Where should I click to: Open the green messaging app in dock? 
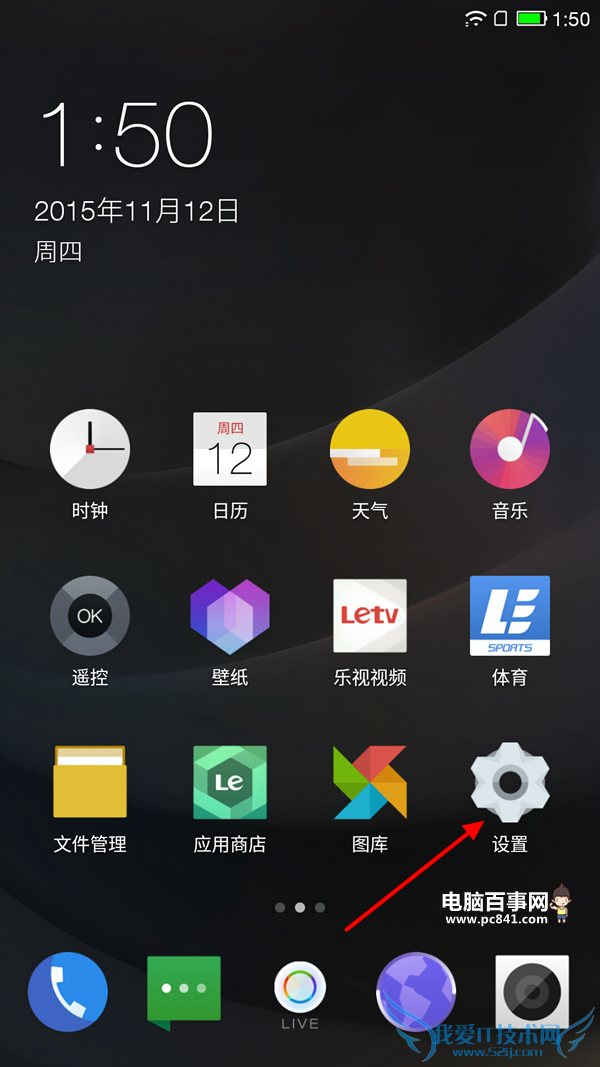click(184, 989)
